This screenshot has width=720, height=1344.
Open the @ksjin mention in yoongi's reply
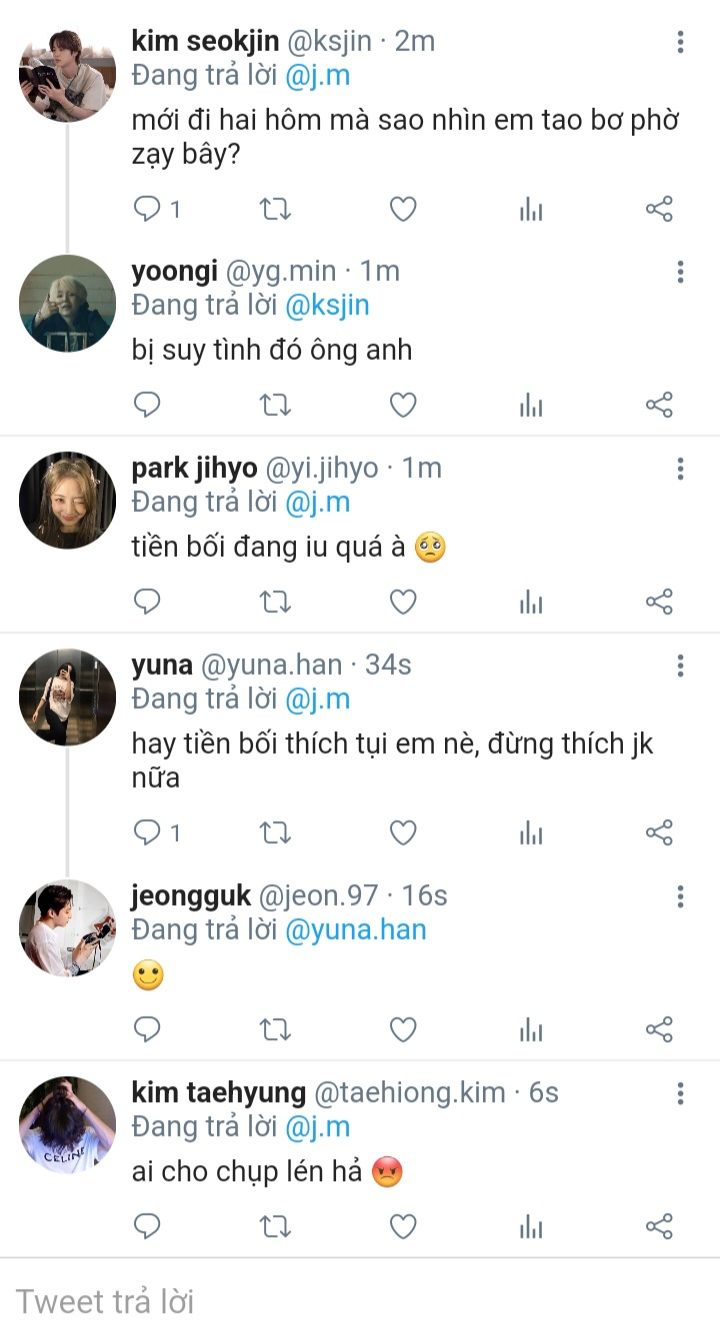point(327,305)
